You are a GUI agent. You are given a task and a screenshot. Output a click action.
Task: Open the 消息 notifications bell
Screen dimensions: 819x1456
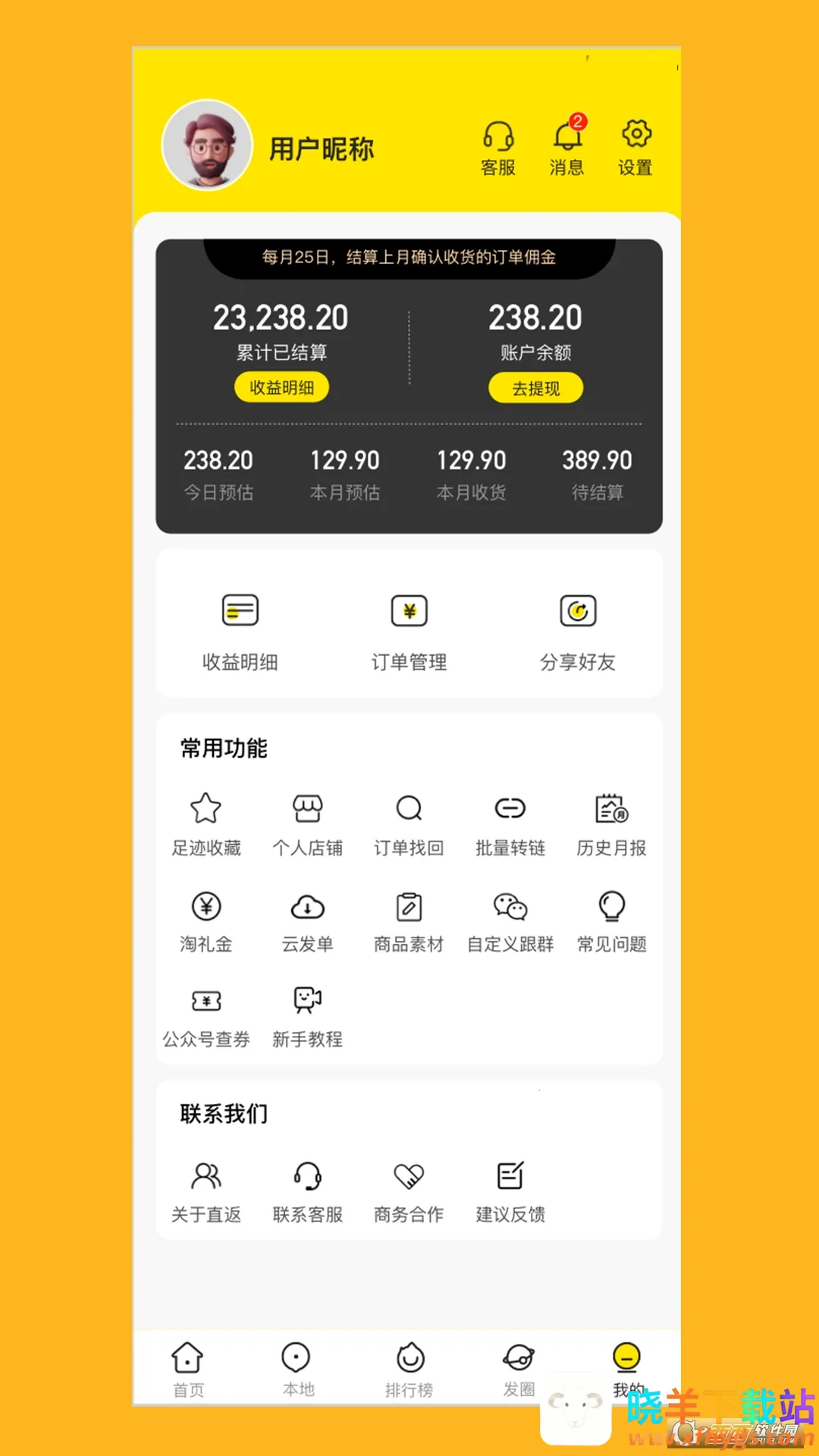pyautogui.click(x=567, y=149)
